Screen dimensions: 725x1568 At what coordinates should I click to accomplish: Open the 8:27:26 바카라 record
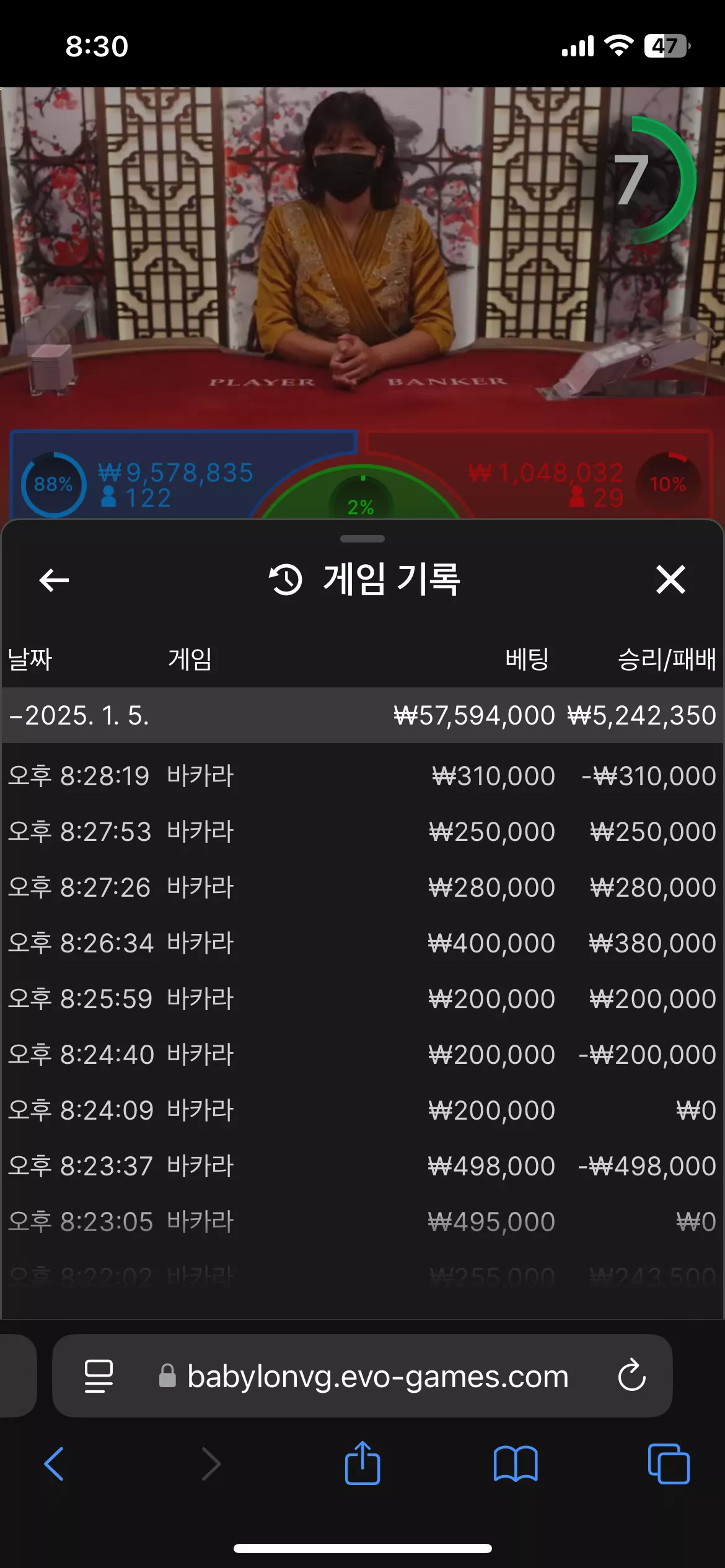coord(362,887)
